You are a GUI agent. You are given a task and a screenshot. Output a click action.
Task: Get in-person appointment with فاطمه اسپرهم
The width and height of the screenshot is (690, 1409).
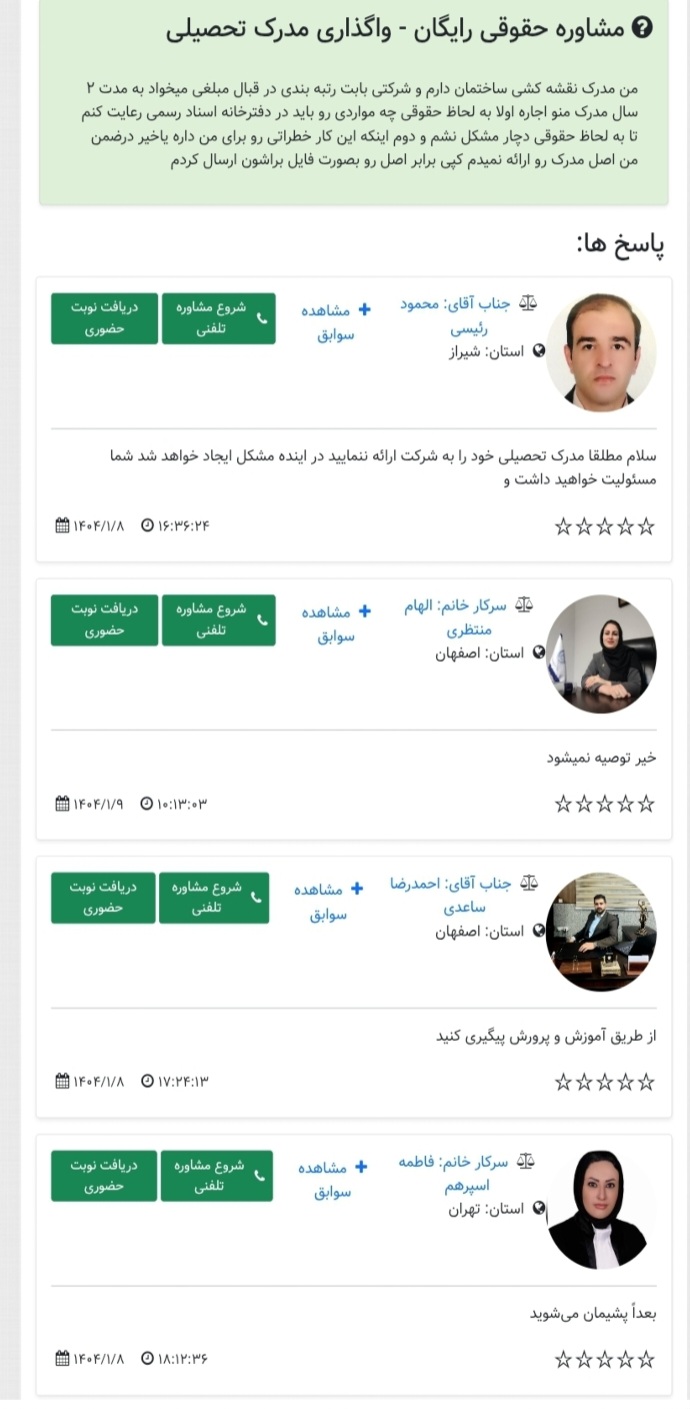tap(104, 1175)
